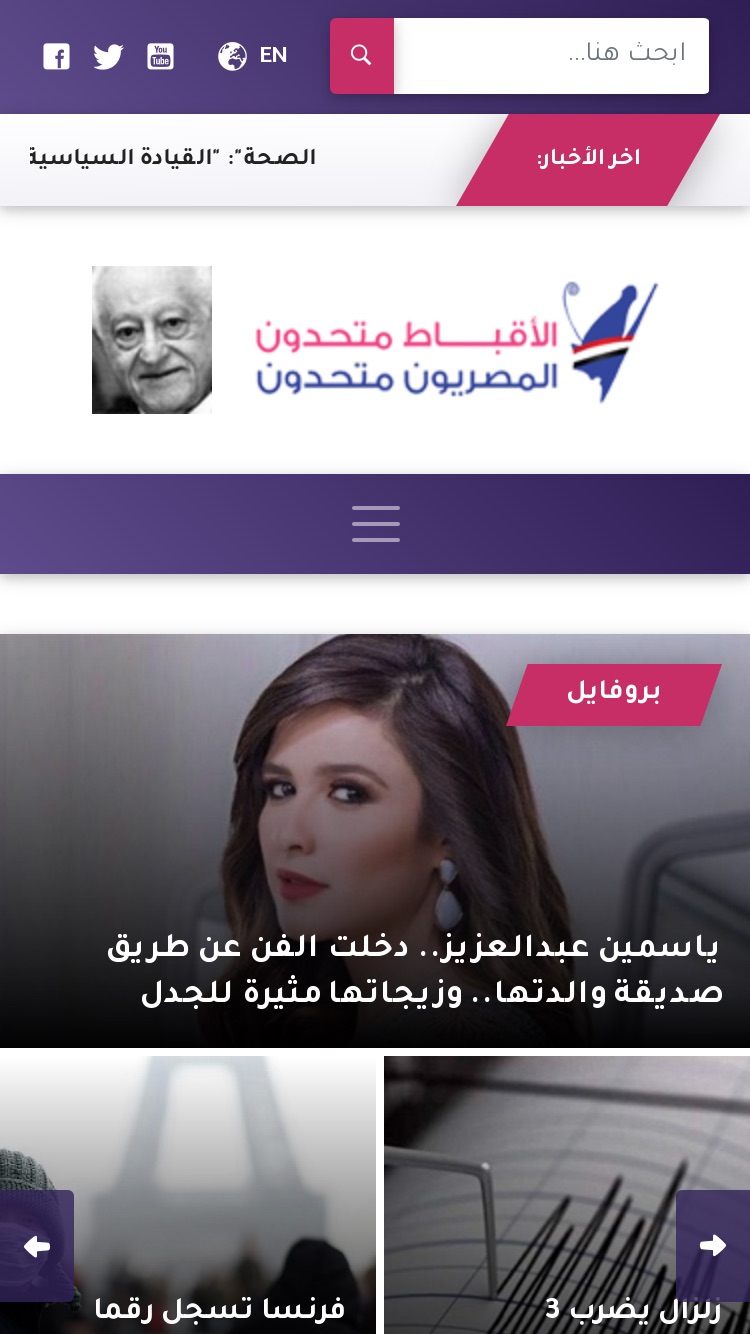Switch language to EN
This screenshot has width=750, height=1334.
(253, 56)
